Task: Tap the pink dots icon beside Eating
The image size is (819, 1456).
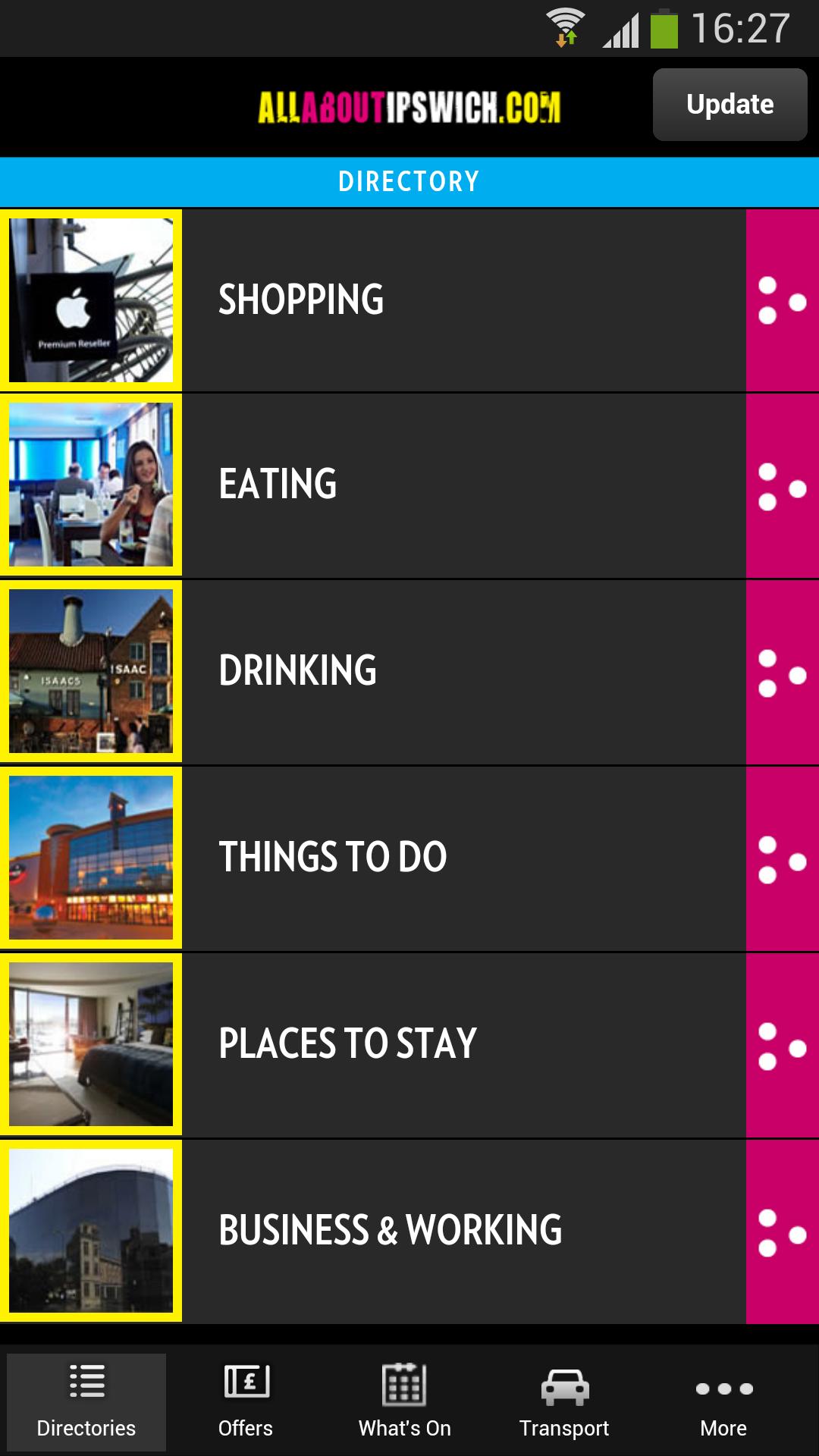Action: (x=781, y=485)
